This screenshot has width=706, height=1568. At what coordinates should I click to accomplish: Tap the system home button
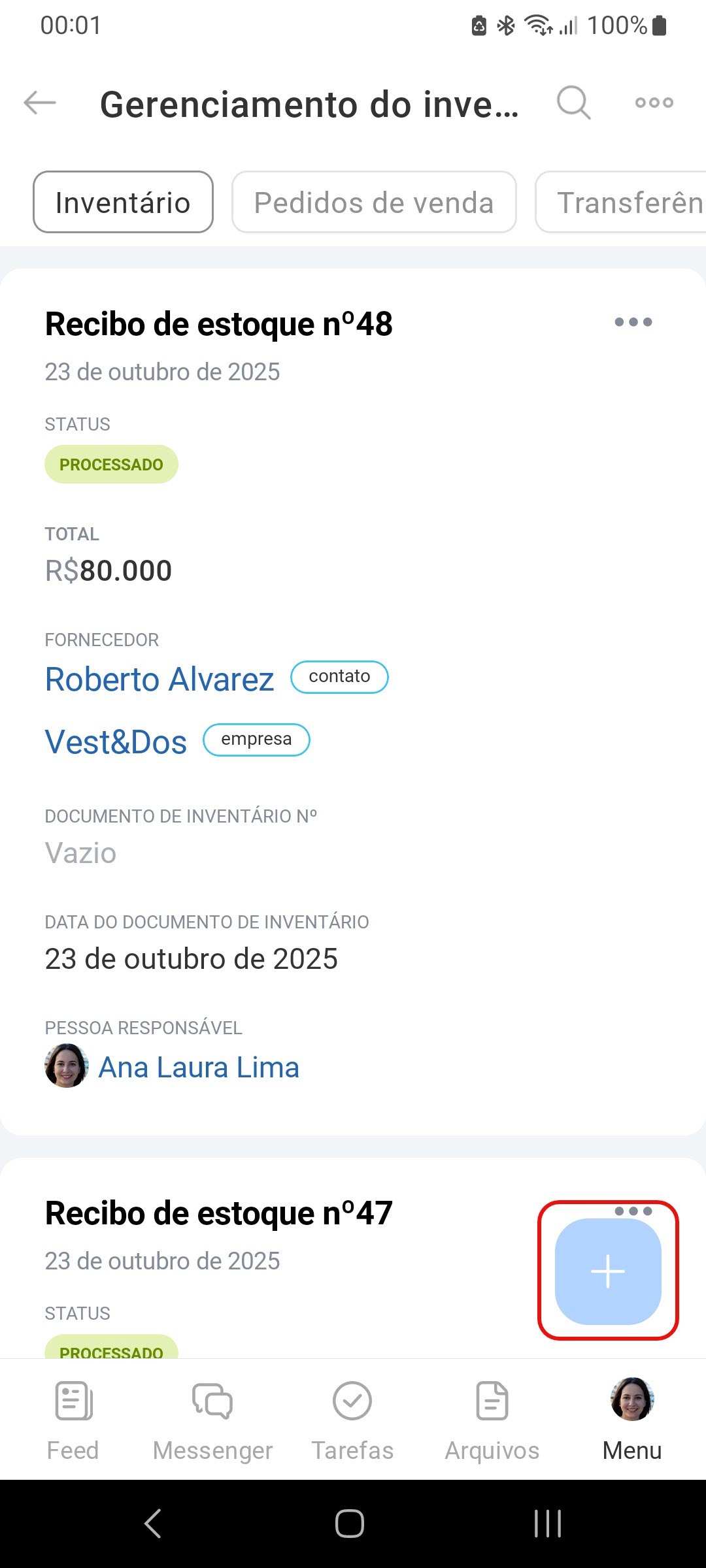350,1524
